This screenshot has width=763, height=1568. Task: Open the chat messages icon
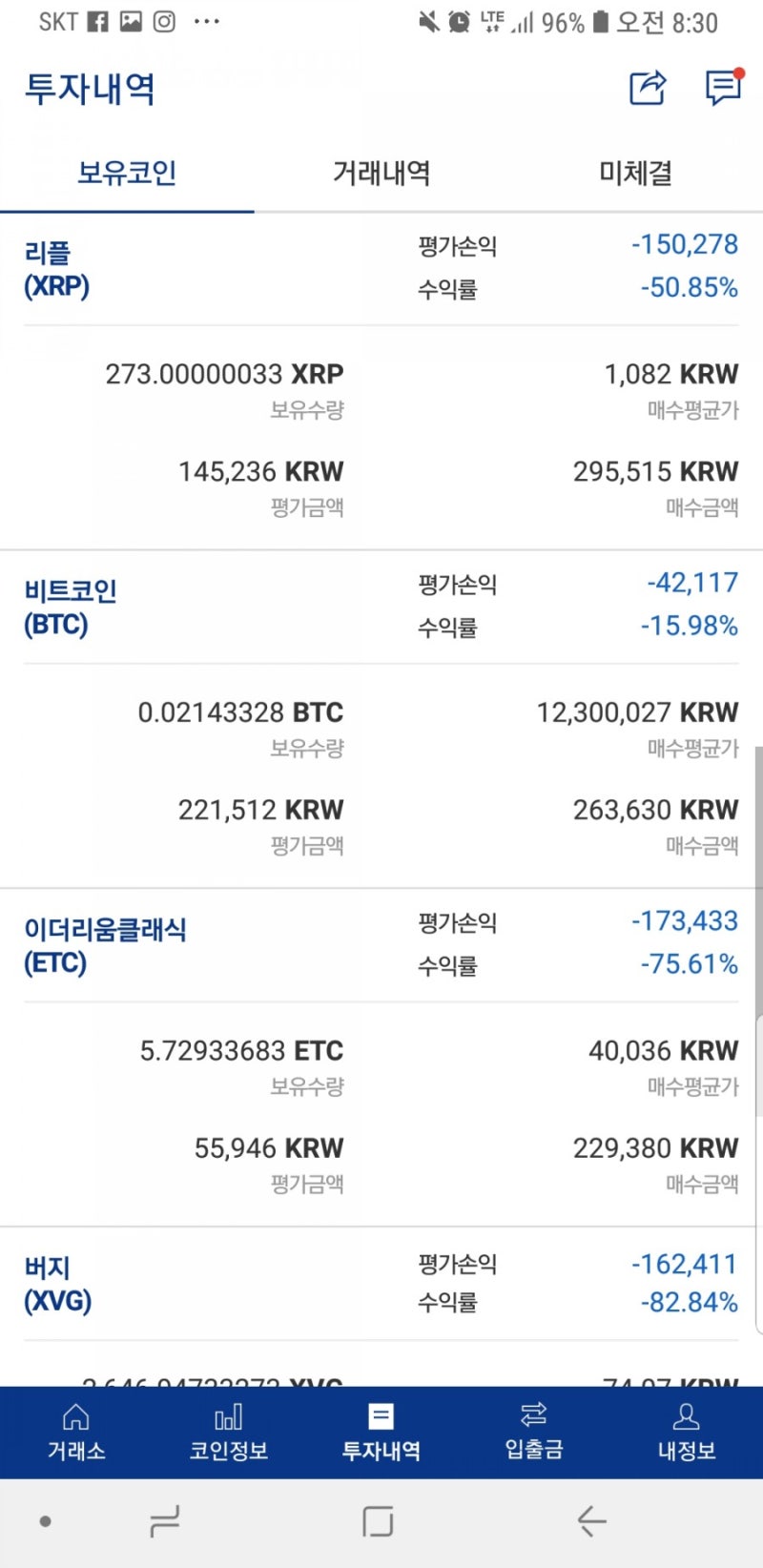point(723,88)
